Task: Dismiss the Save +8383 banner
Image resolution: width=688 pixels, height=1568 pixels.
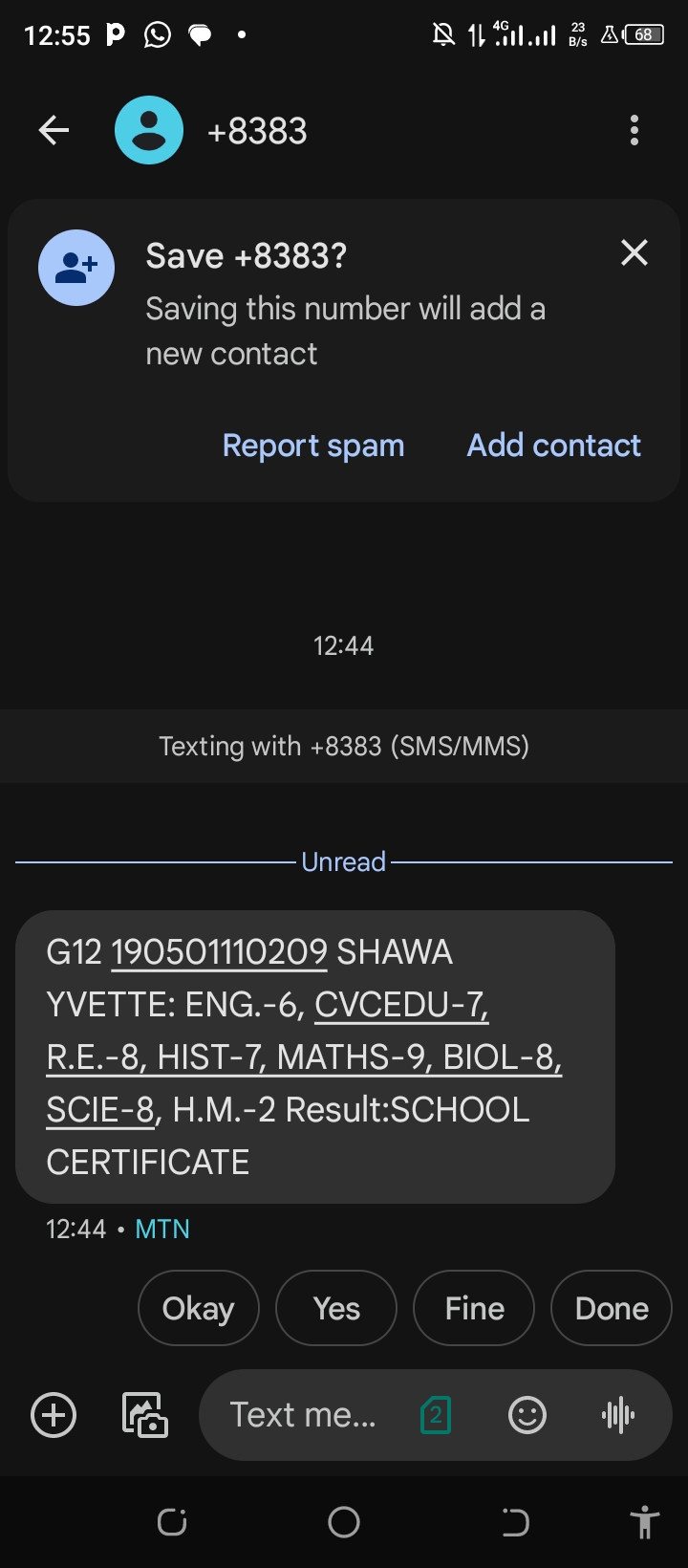Action: tap(634, 253)
